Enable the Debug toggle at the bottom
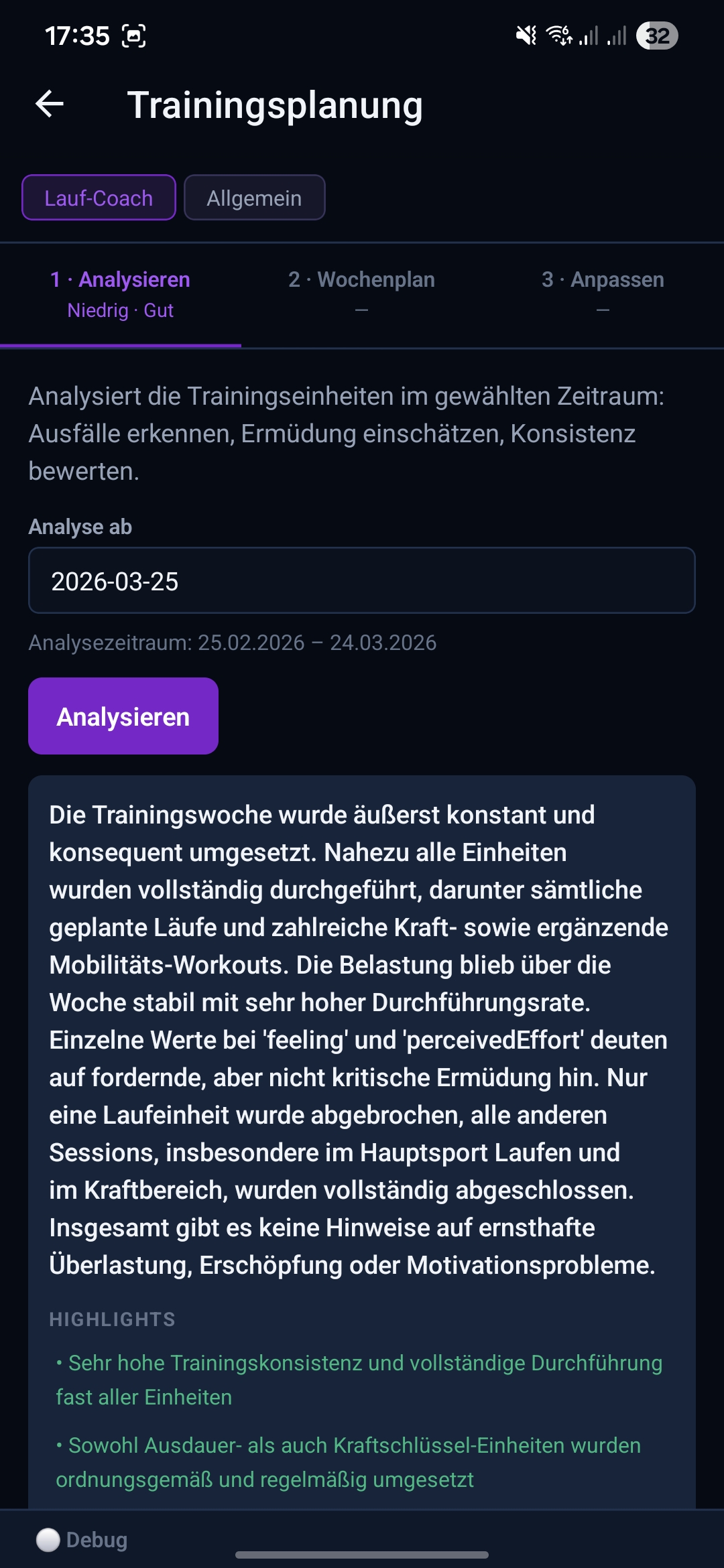 pyautogui.click(x=48, y=1540)
